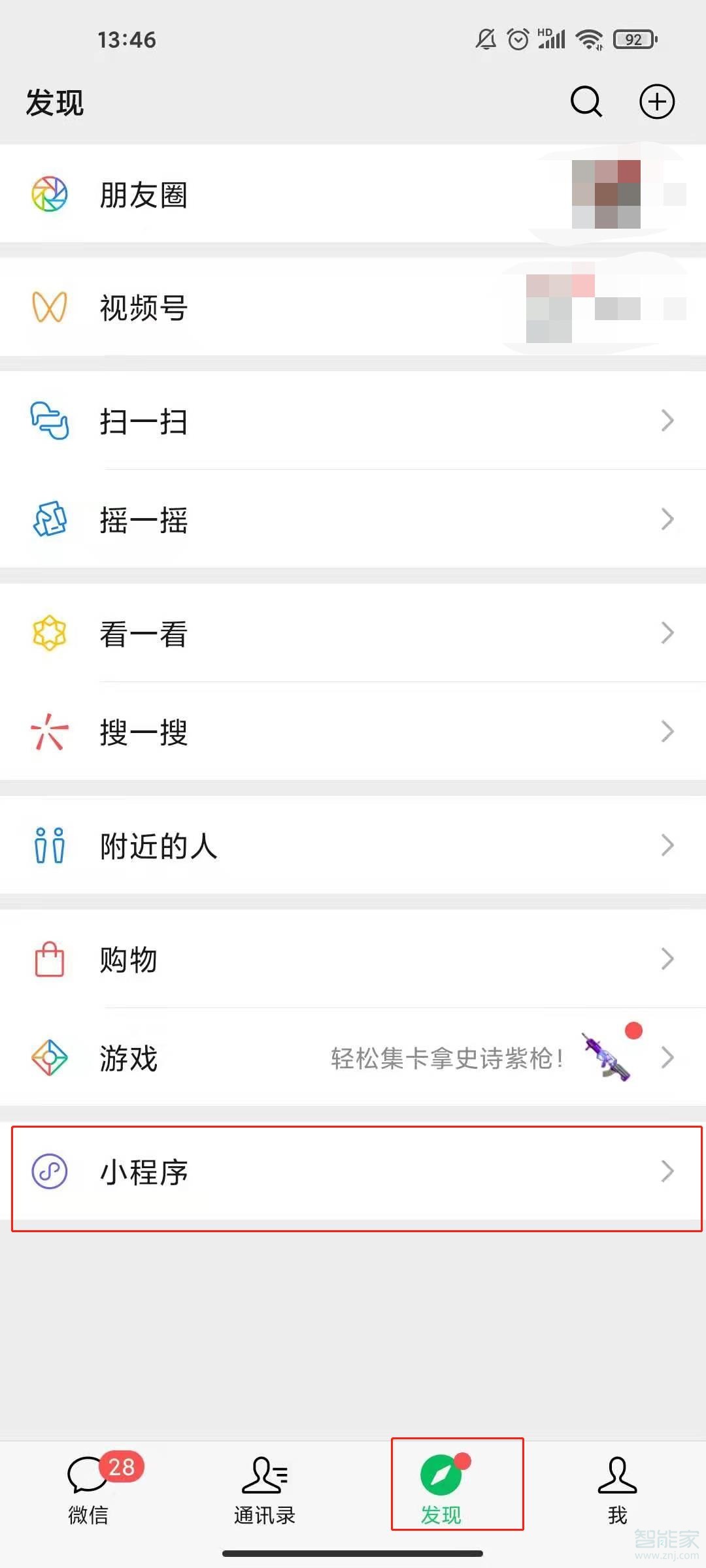Open Top Stories (看一看)
This screenshot has height=1568, width=706.
(144, 632)
